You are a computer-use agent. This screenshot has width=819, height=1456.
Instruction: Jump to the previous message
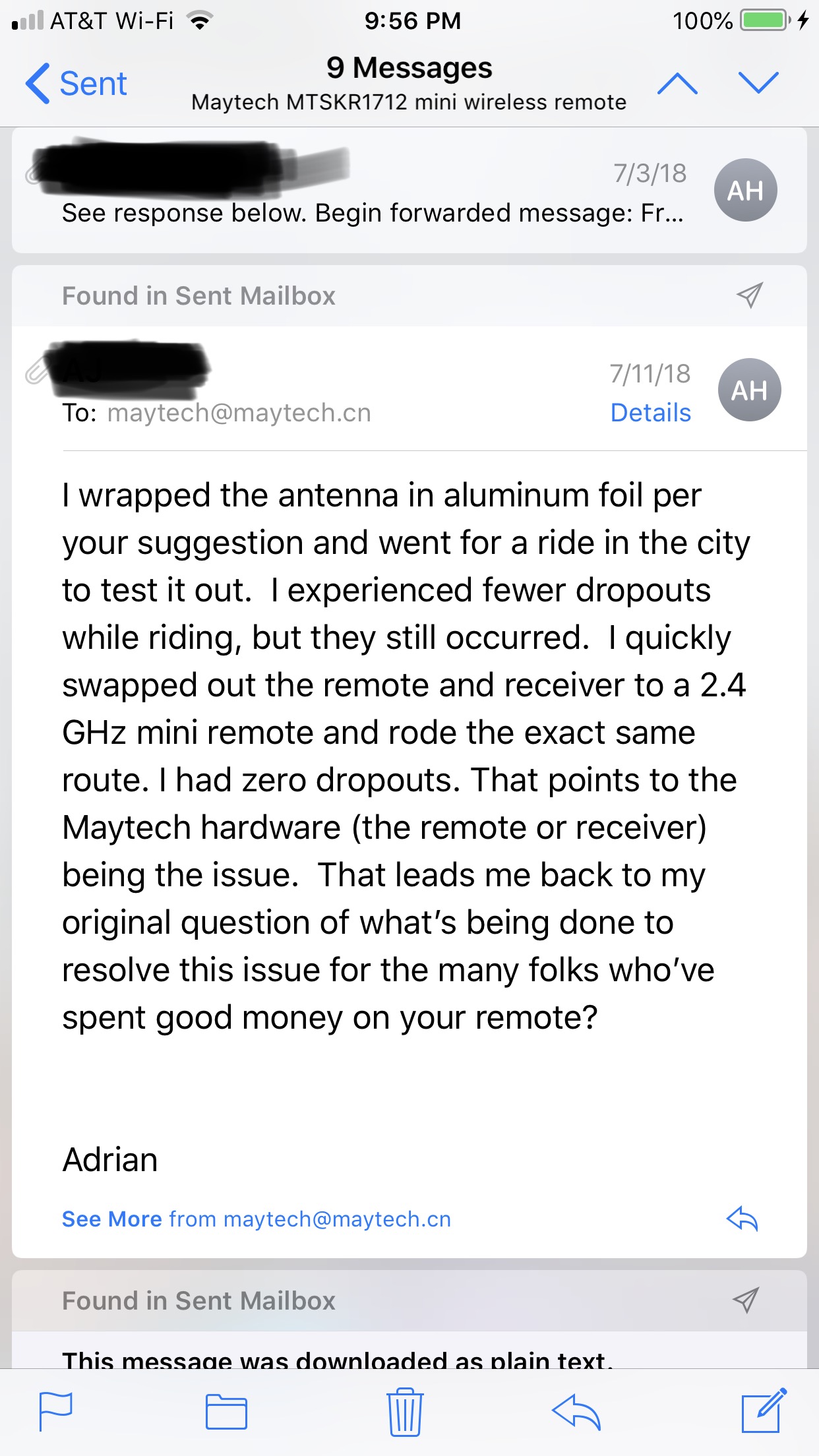tap(677, 84)
